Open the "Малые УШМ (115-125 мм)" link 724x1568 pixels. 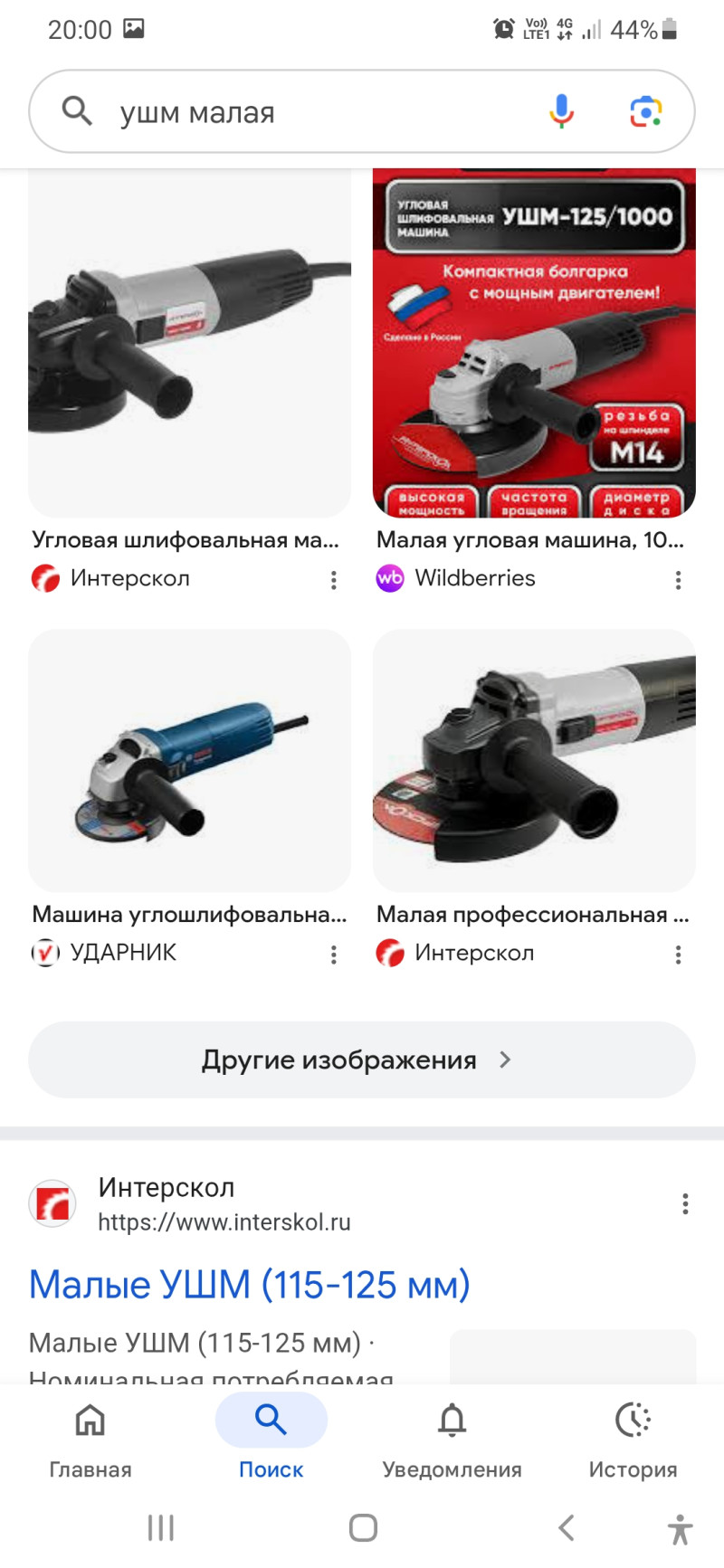click(x=250, y=1285)
